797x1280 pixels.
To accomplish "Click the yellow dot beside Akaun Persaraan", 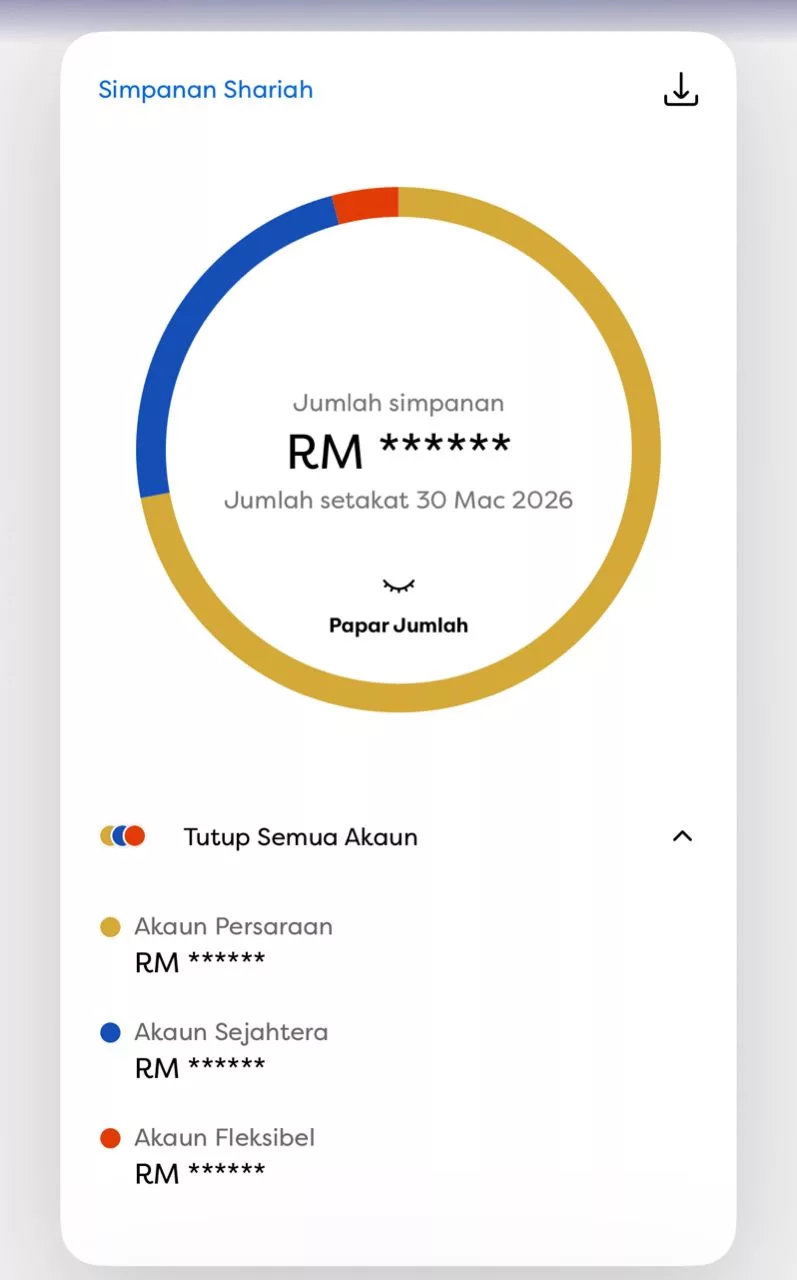I will [110, 926].
